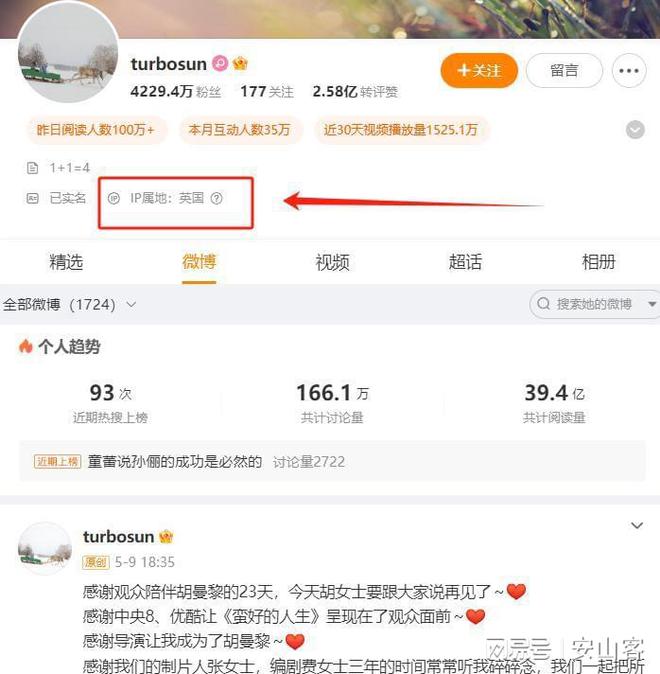Open the 留言 message button
Image resolution: width=660 pixels, height=674 pixels.
coord(564,71)
